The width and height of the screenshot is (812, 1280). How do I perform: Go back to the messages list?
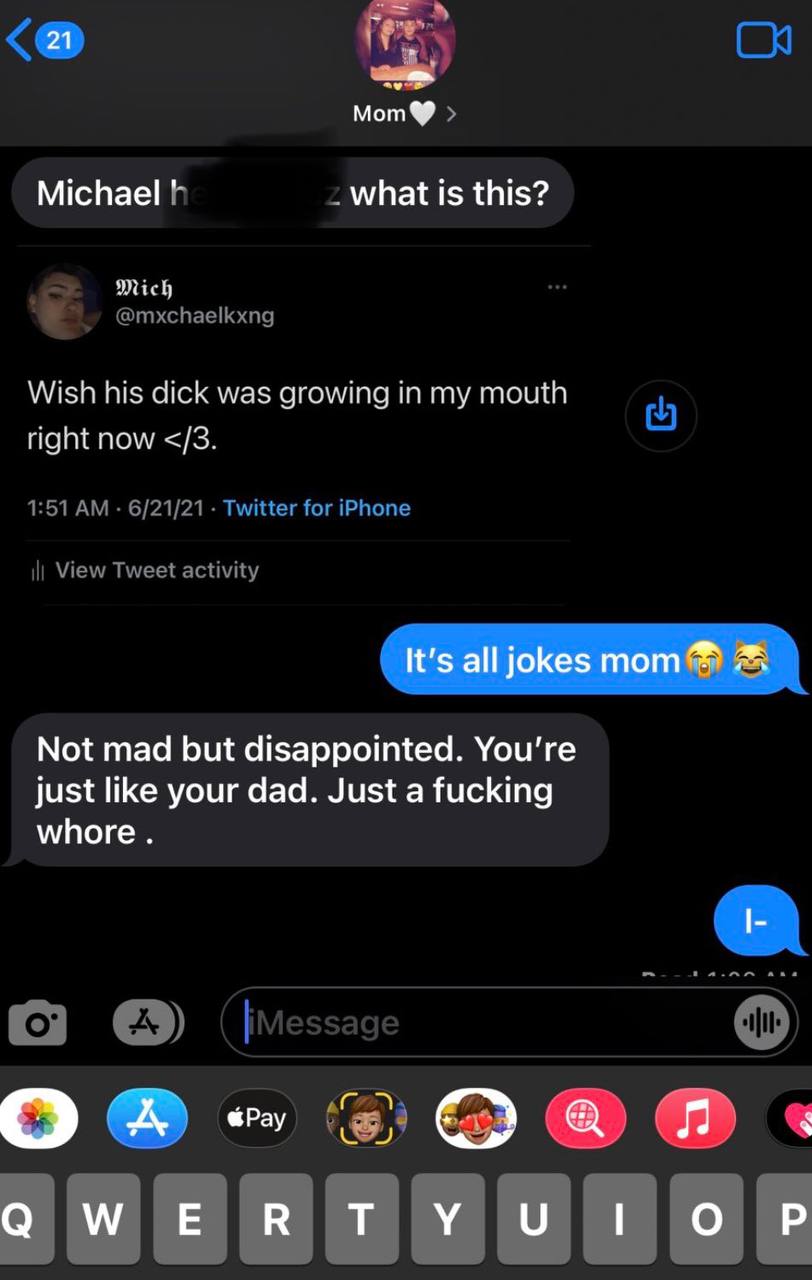coord(45,40)
